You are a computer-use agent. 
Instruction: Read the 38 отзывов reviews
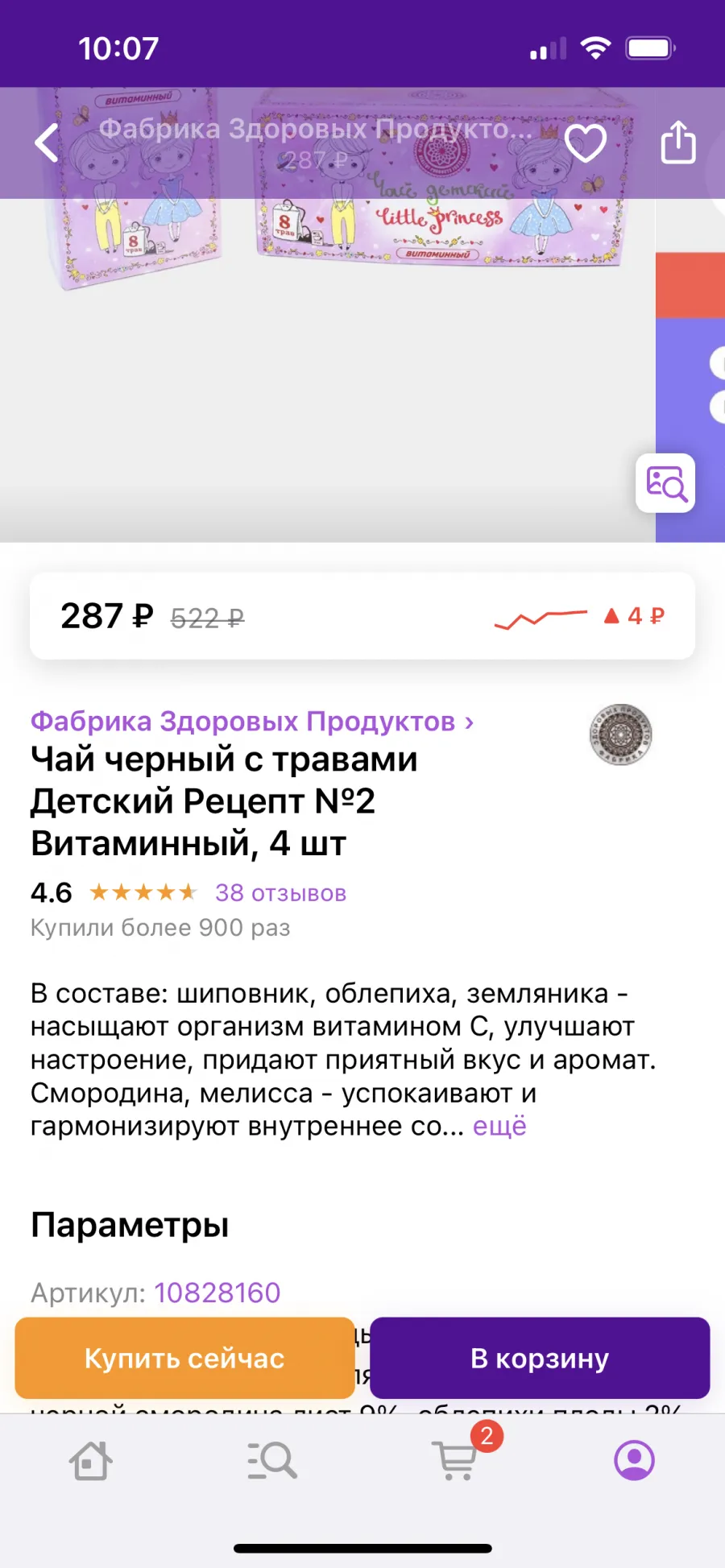click(280, 892)
